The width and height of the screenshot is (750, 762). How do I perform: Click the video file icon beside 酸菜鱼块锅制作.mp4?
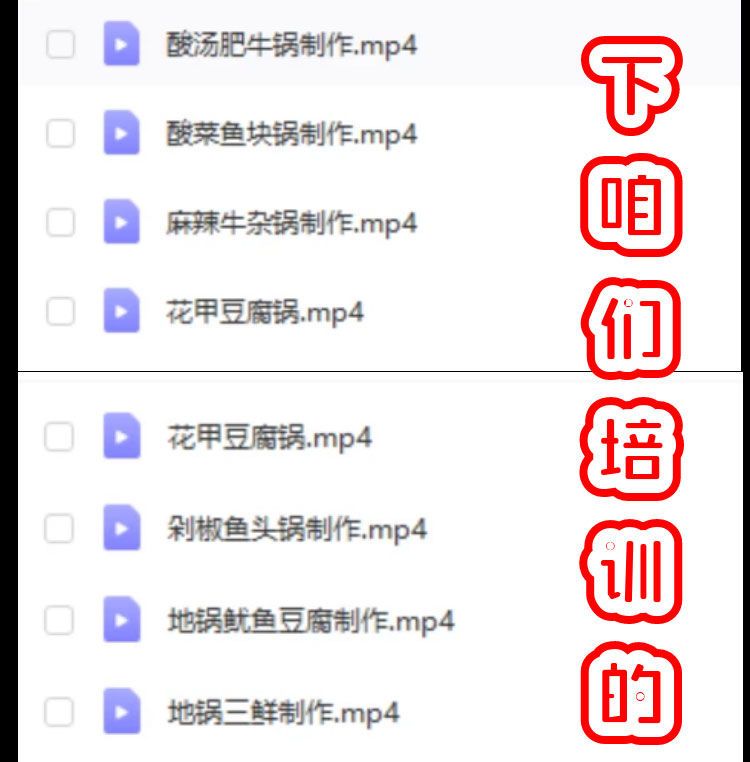coord(120,134)
